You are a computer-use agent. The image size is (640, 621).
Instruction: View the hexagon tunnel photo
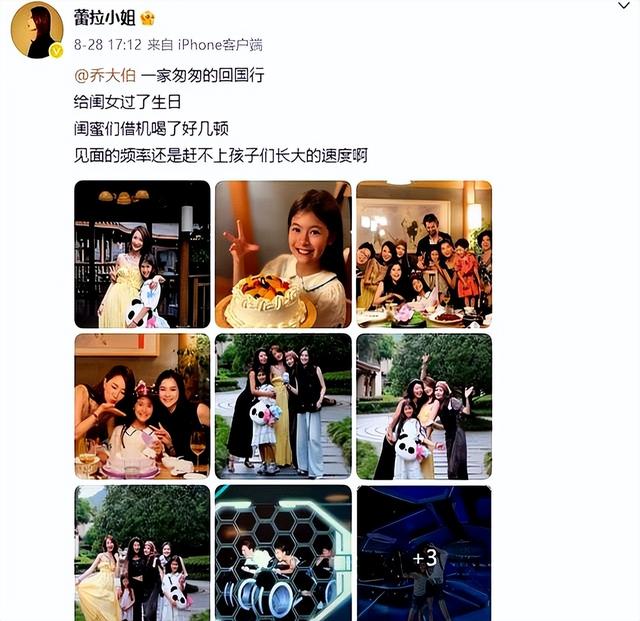coord(283,552)
